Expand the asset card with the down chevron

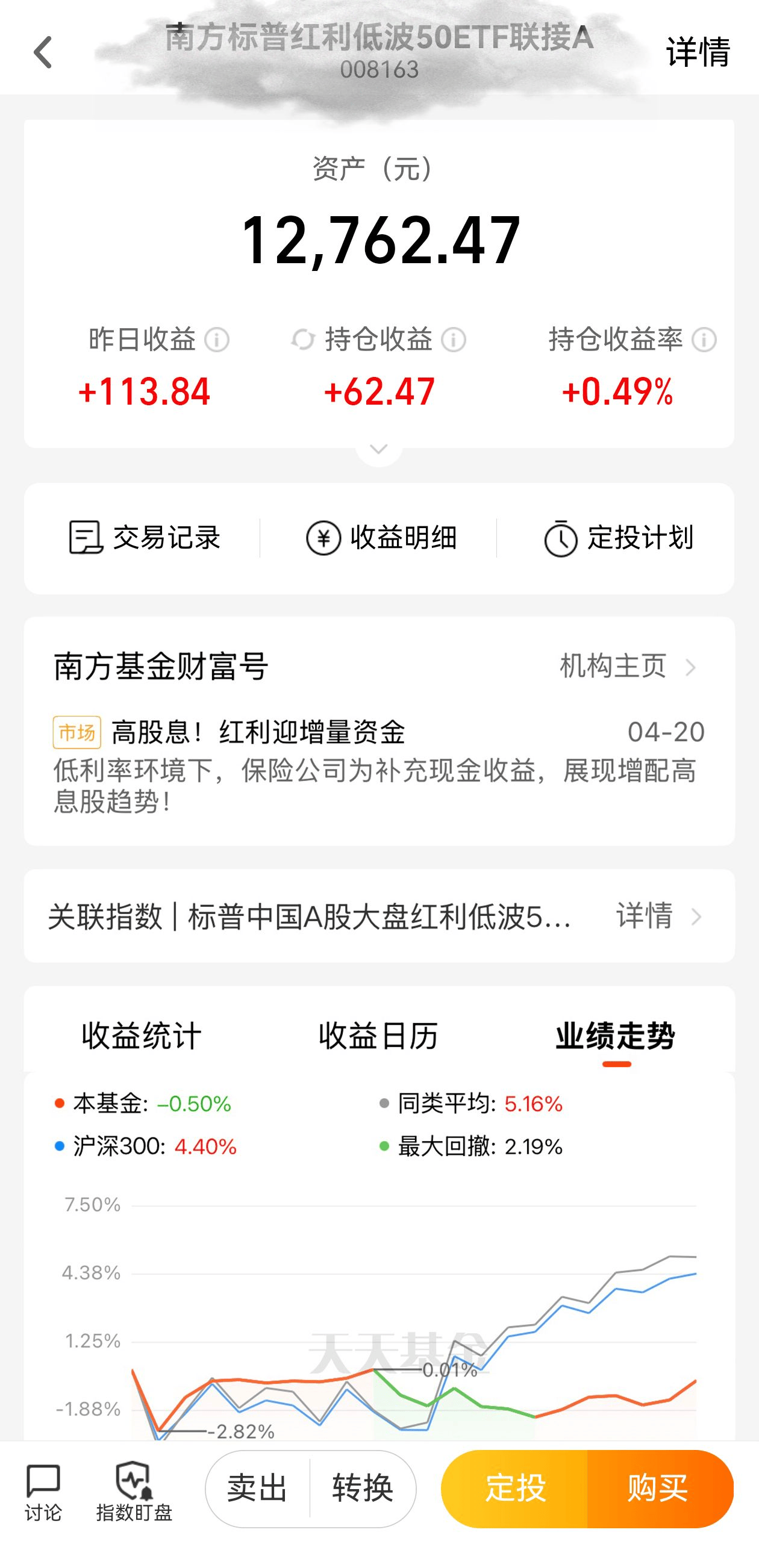tap(379, 450)
